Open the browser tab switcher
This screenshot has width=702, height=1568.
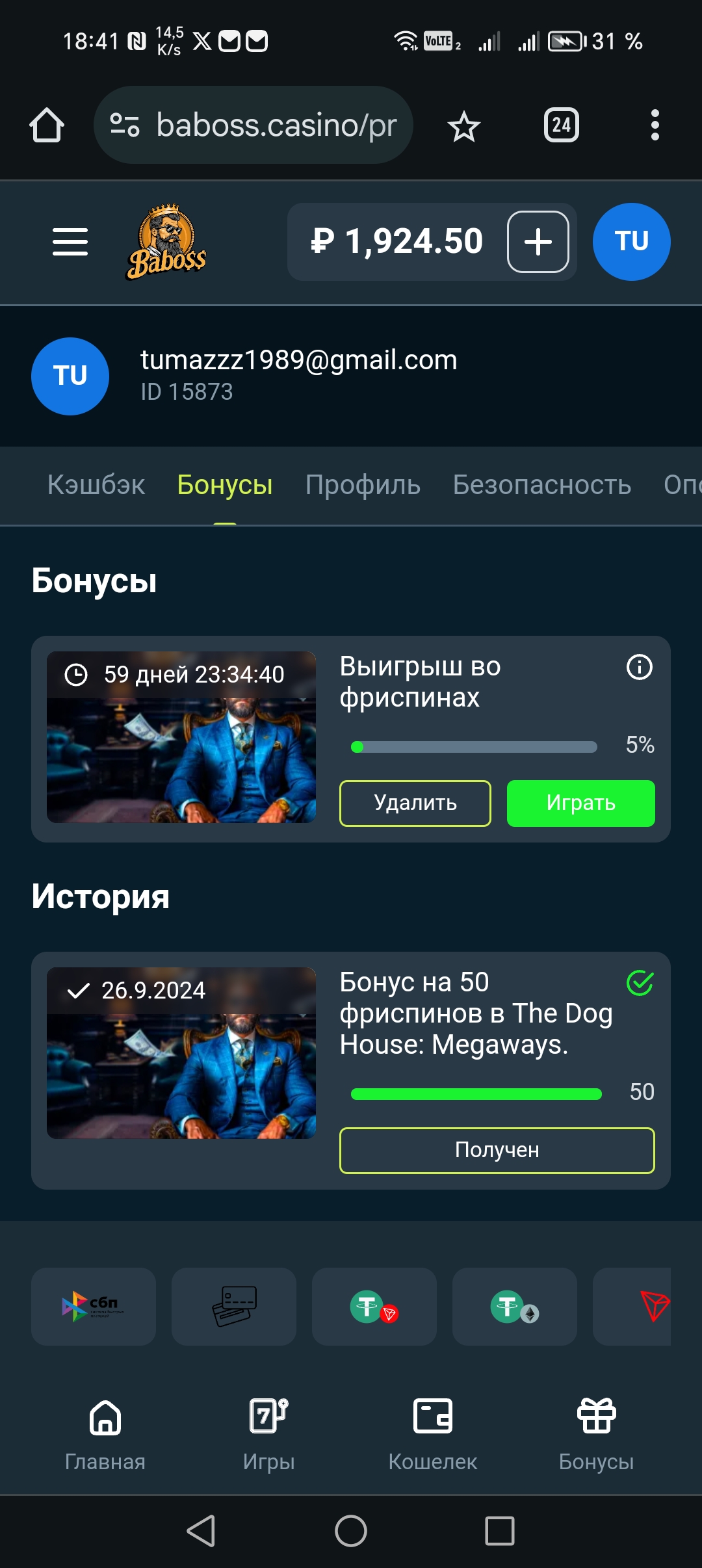[x=561, y=125]
